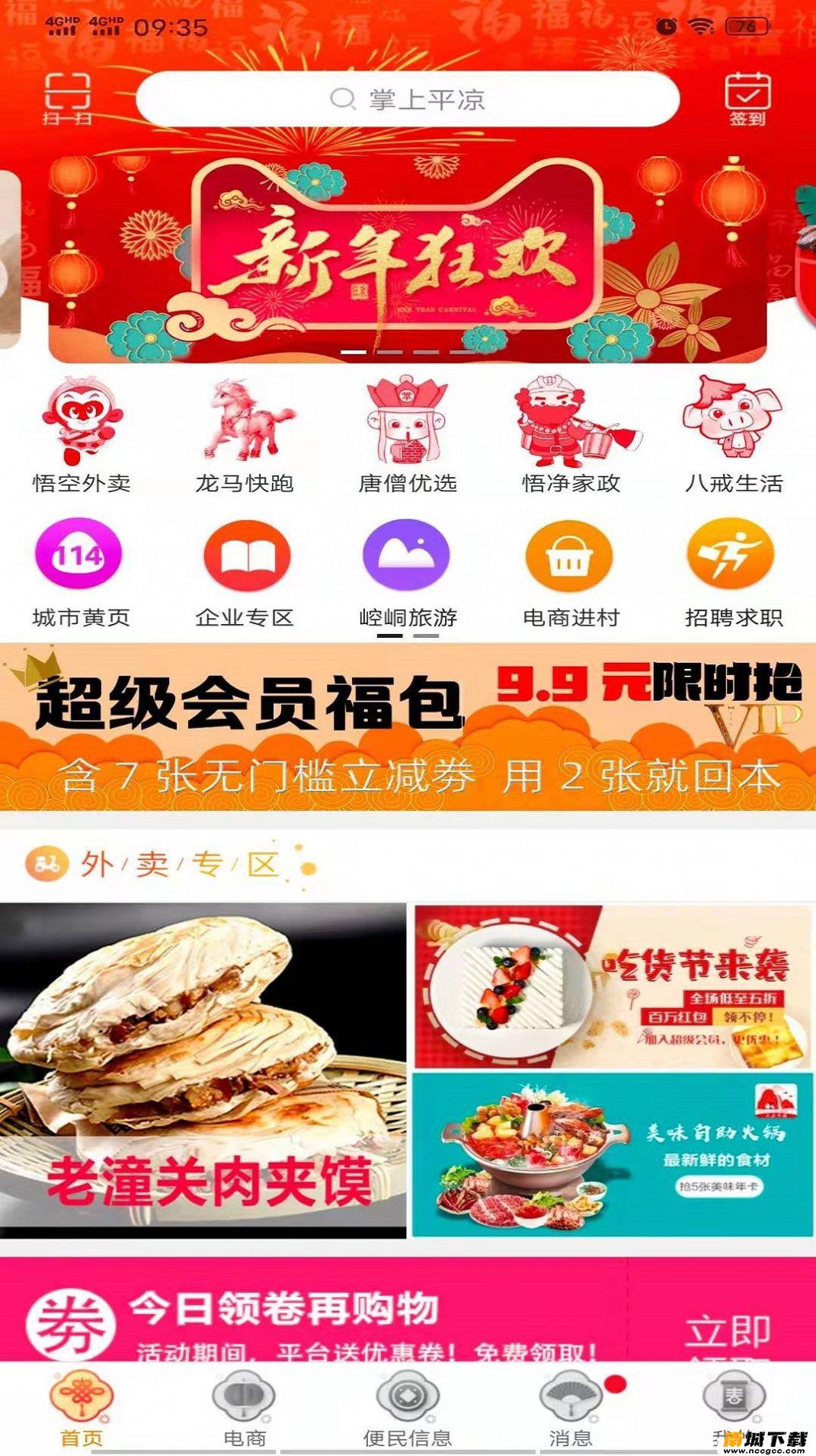Screen dimensions: 816x1456
Task: Open the 吃货节来袭 promotion
Action: pos(612,987)
